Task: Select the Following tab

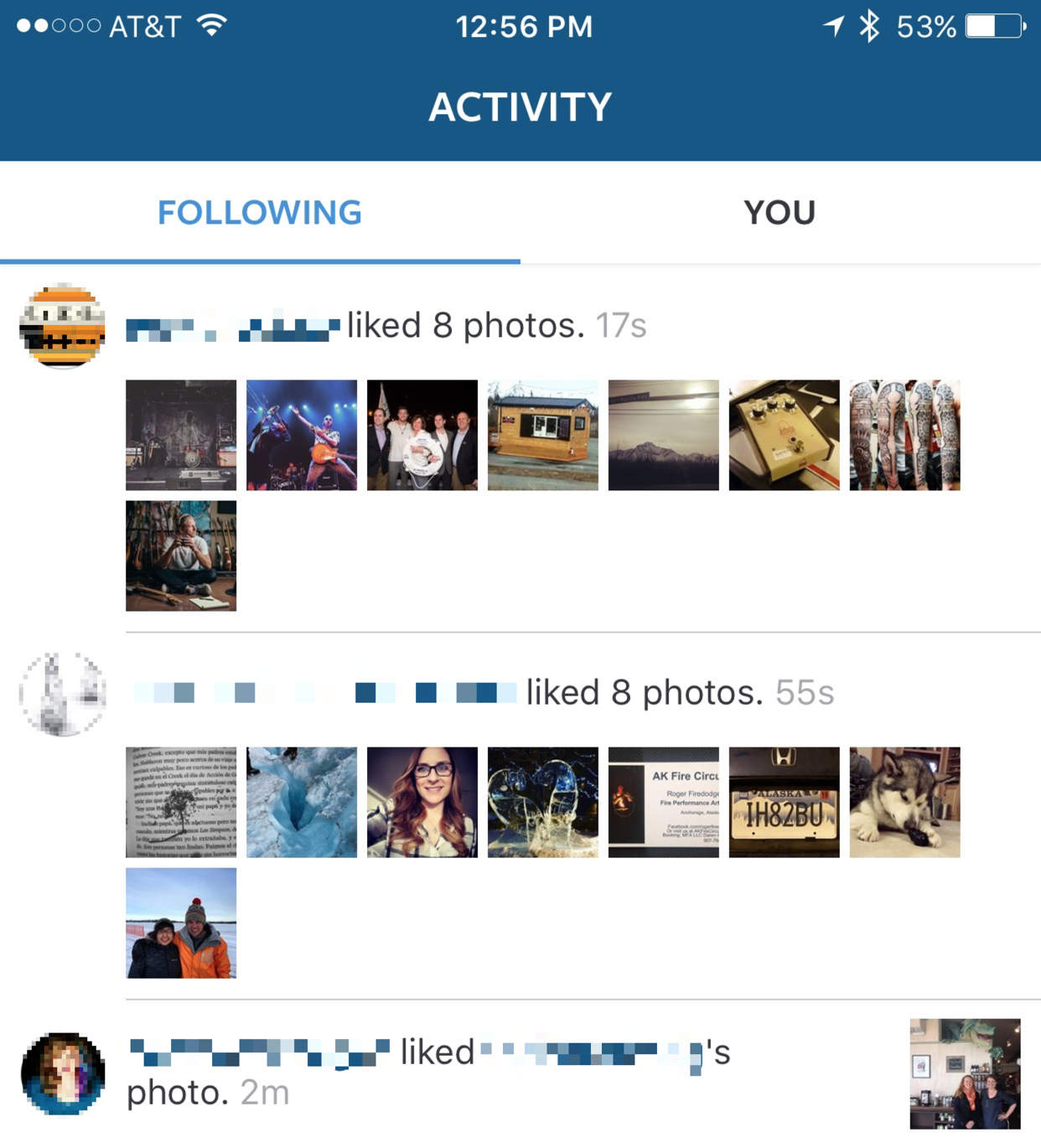Action: pos(260,213)
